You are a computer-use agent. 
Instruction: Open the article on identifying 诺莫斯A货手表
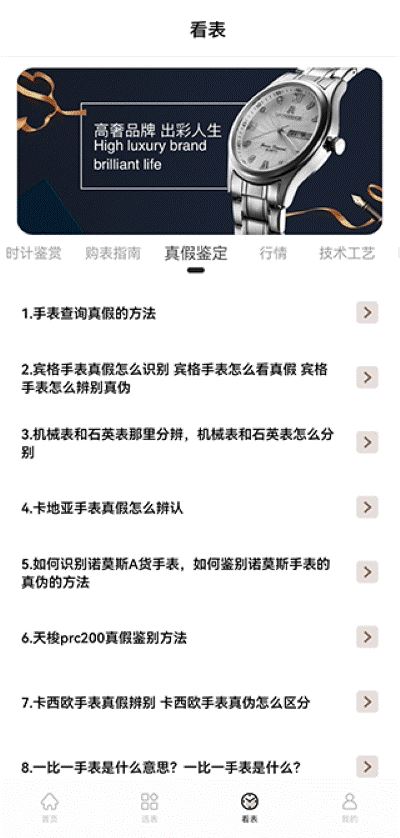pos(199,573)
